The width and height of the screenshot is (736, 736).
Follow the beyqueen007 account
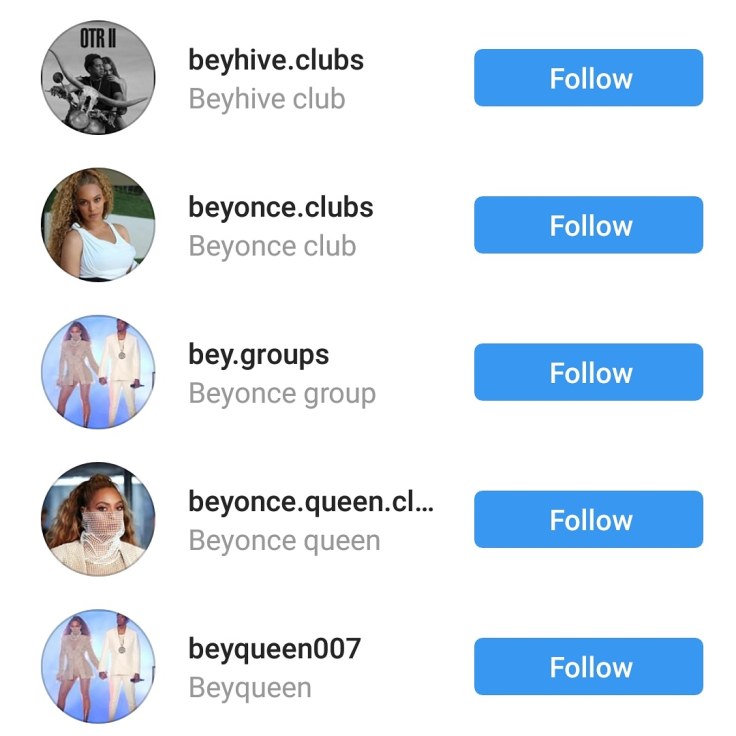coord(588,666)
